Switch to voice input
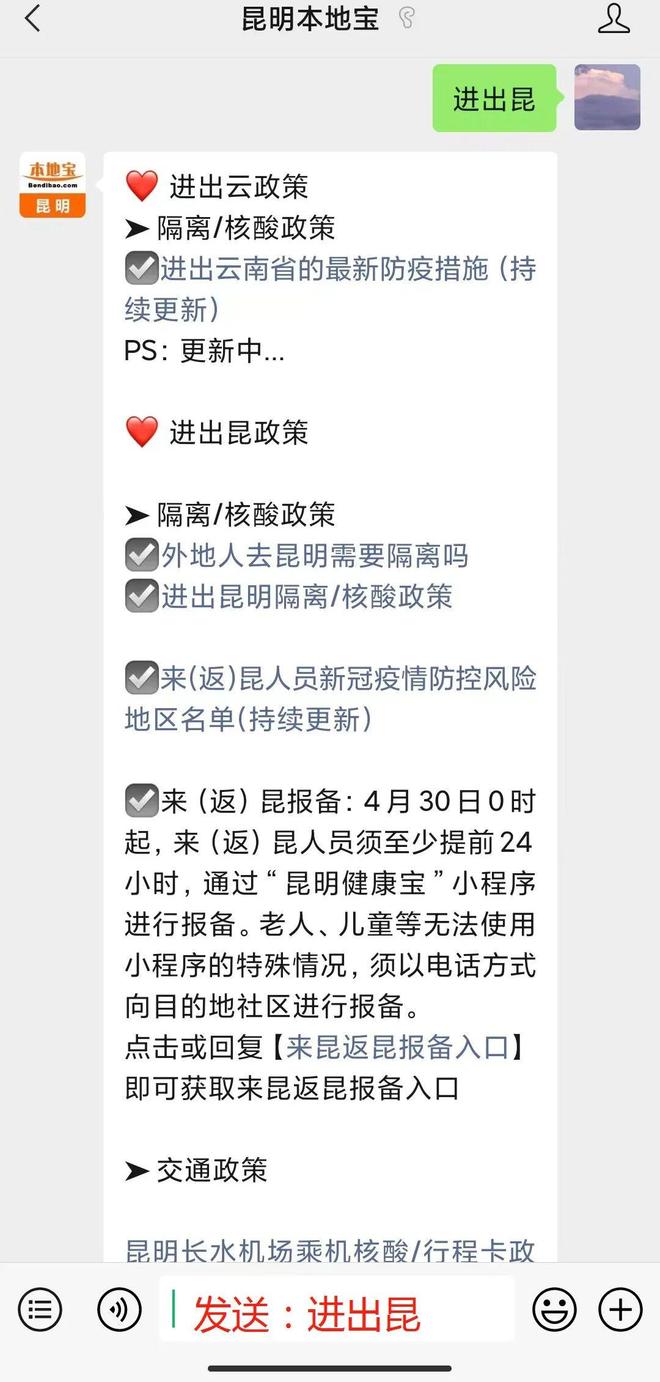660x1382 pixels. [x=119, y=1309]
